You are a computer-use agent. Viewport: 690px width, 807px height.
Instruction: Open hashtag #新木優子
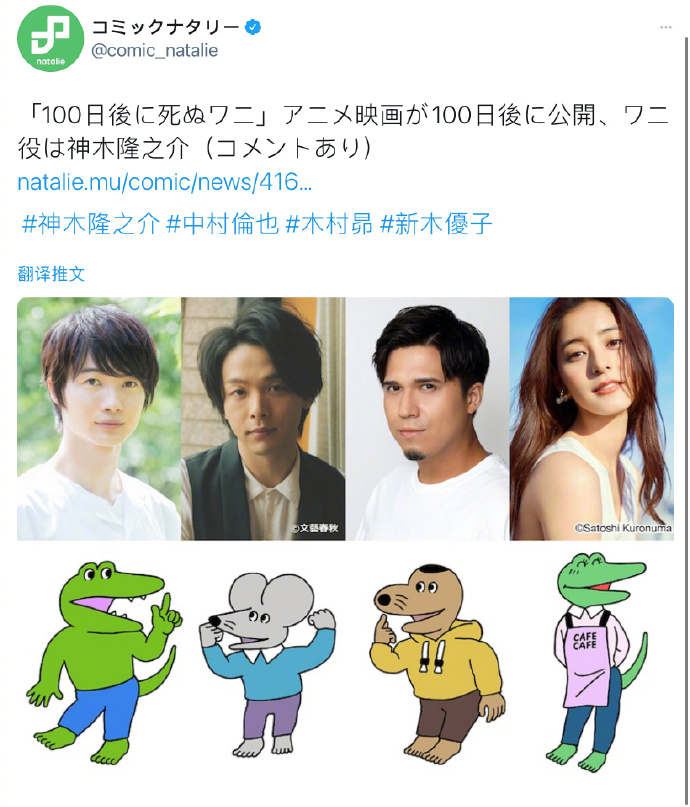click(x=436, y=223)
